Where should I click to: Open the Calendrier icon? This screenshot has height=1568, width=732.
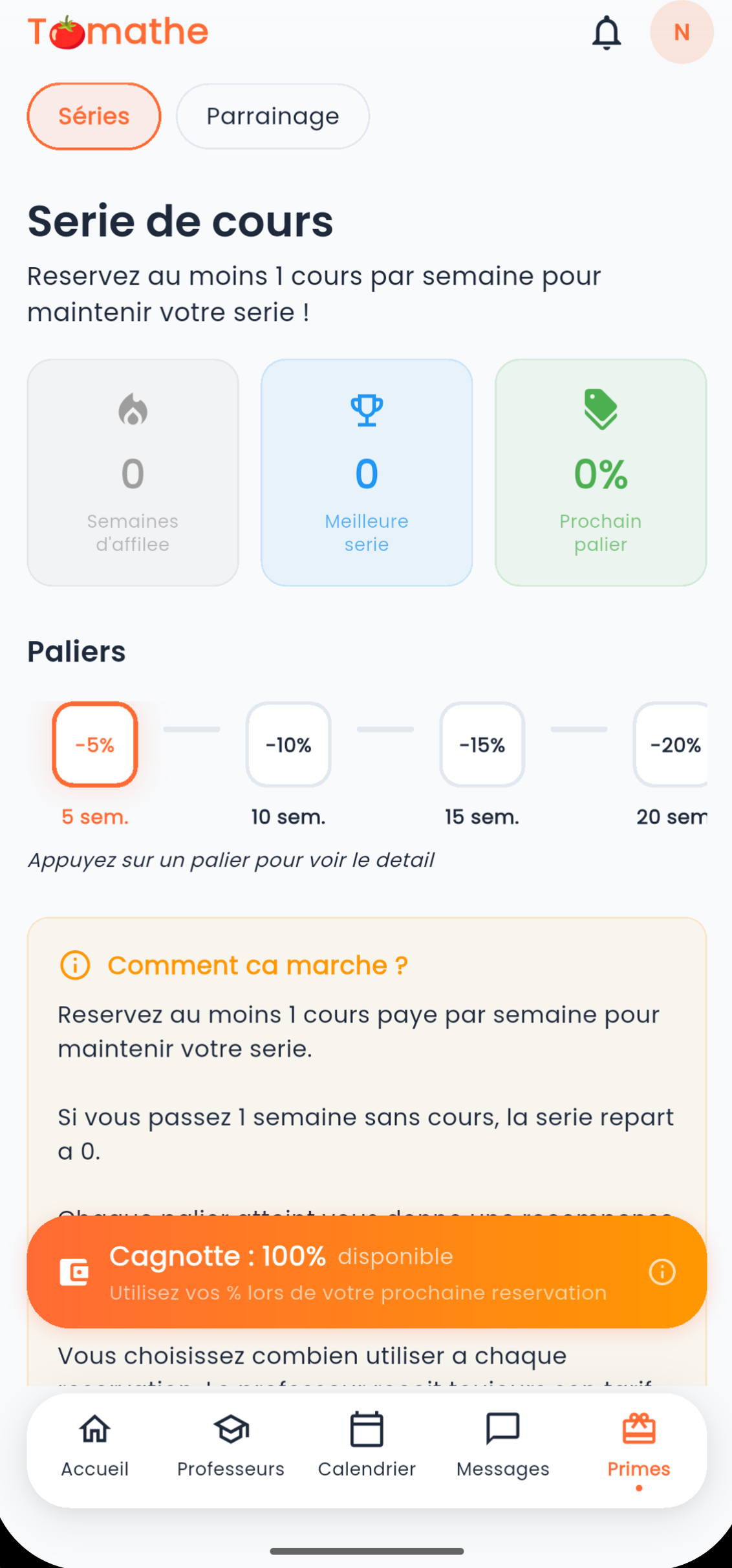[x=366, y=1429]
